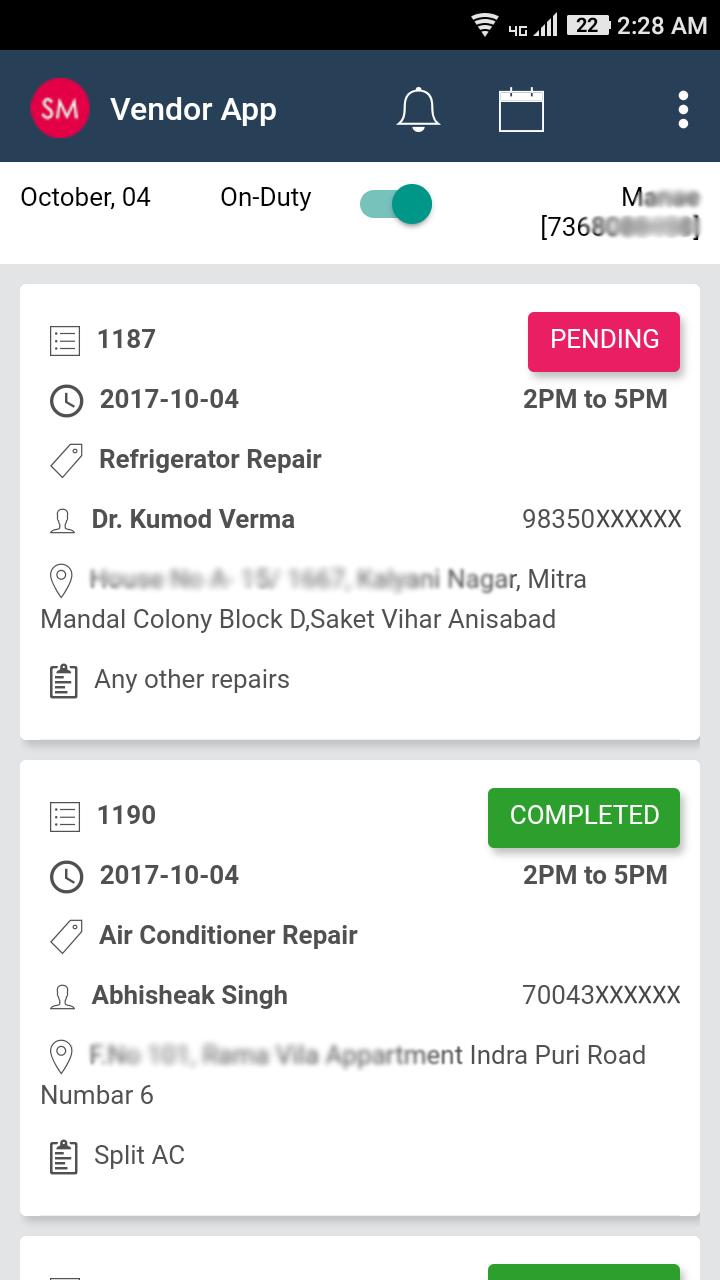Image resolution: width=720 pixels, height=1280 pixels.
Task: Open the Air Conditioner Repair job card
Action: pyautogui.click(x=227, y=935)
